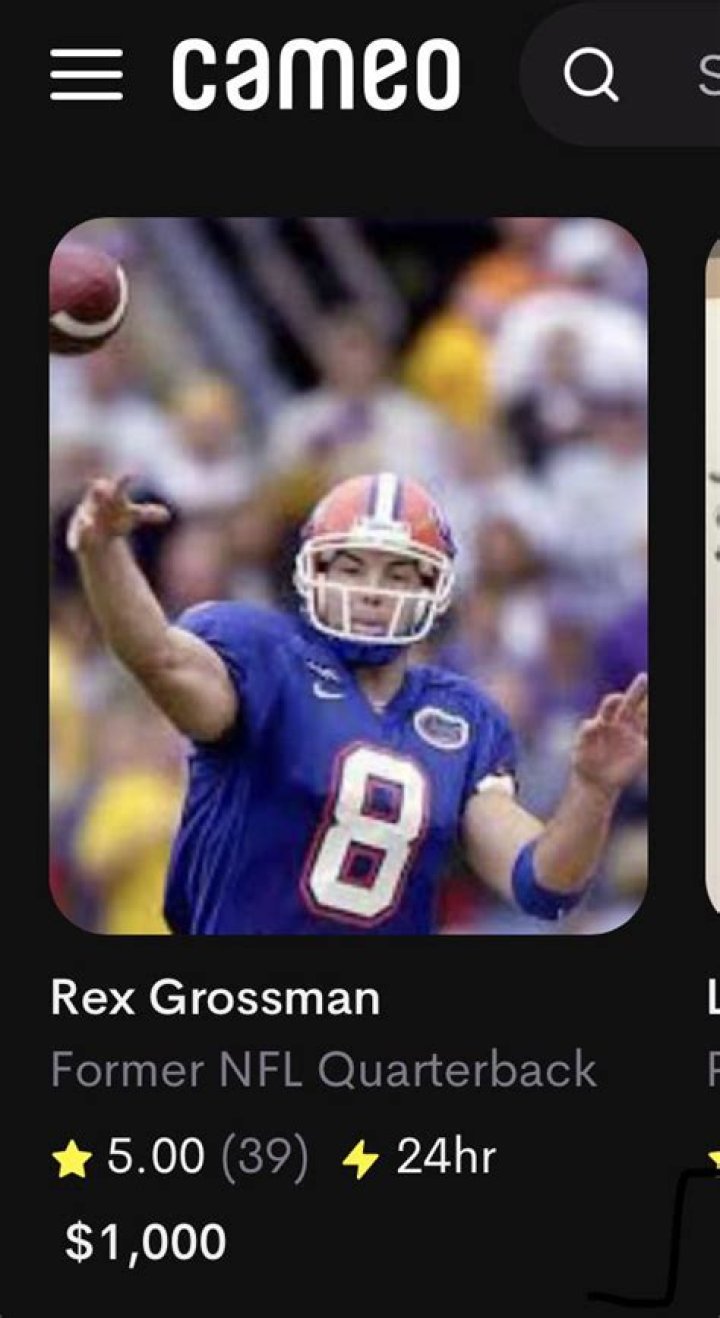Viewport: 720px width, 1318px height.
Task: Select the cameo wordmark header
Action: coord(320,72)
